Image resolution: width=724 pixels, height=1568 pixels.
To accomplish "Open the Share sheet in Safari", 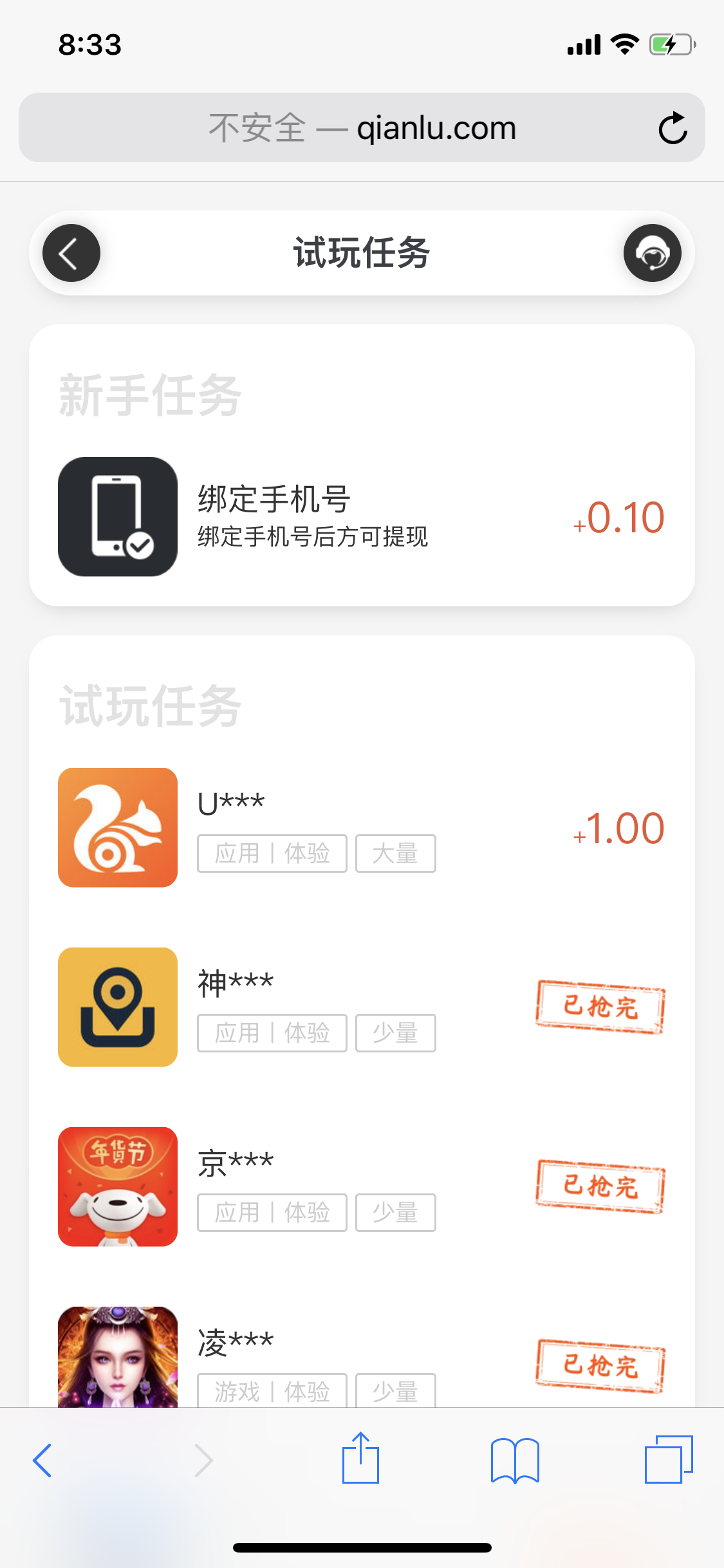I will [x=362, y=1460].
